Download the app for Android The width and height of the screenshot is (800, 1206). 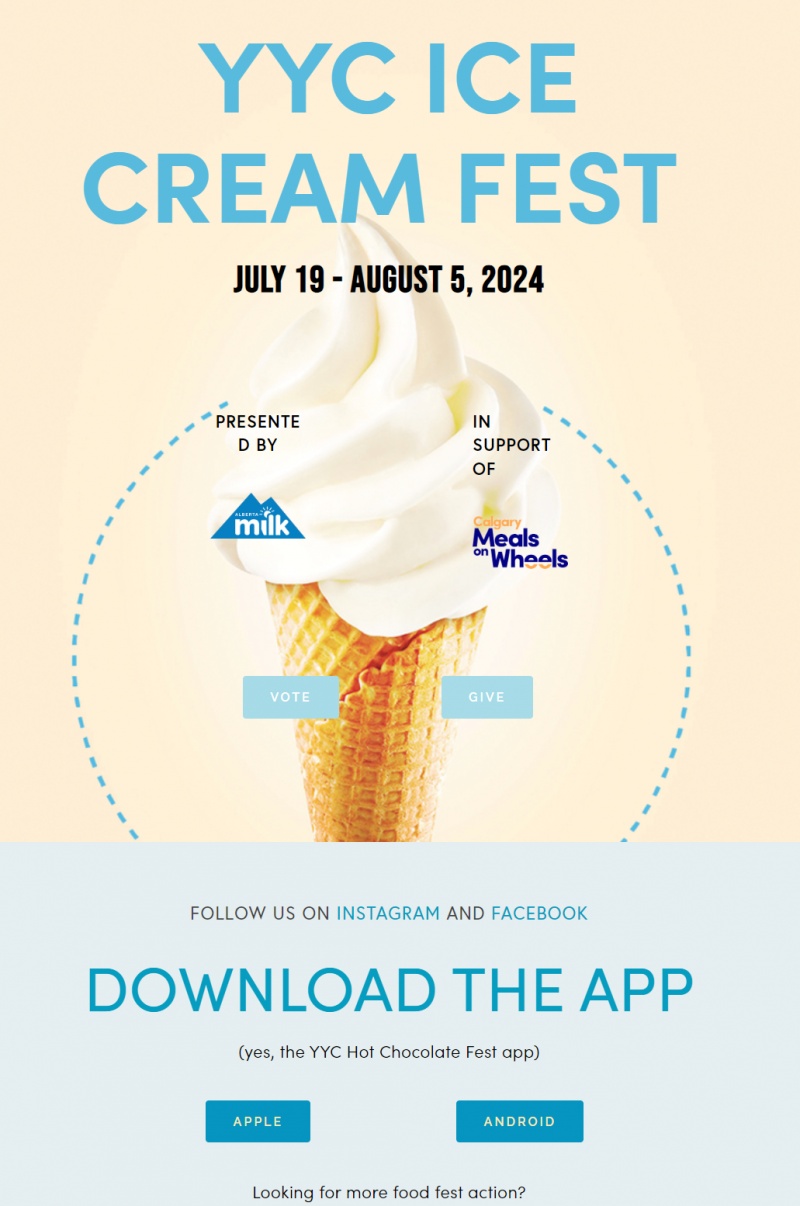(519, 1121)
